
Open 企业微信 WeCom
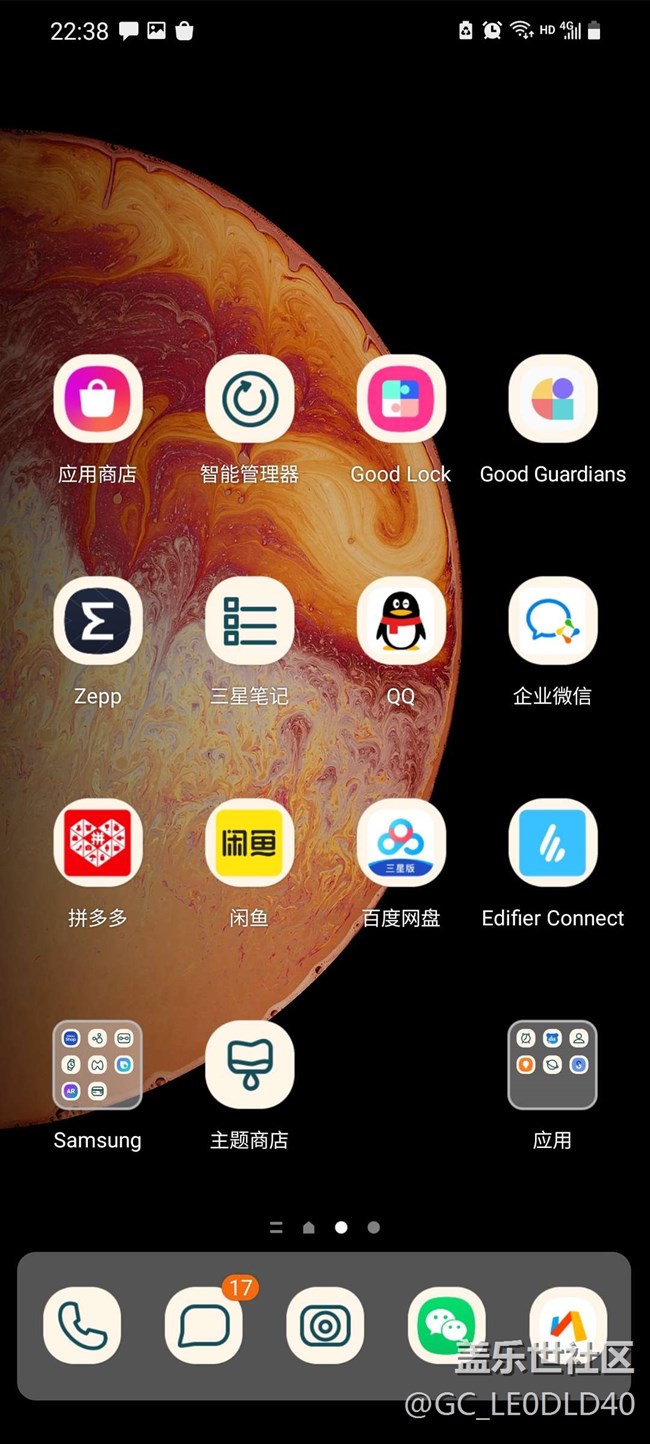pyautogui.click(x=553, y=621)
